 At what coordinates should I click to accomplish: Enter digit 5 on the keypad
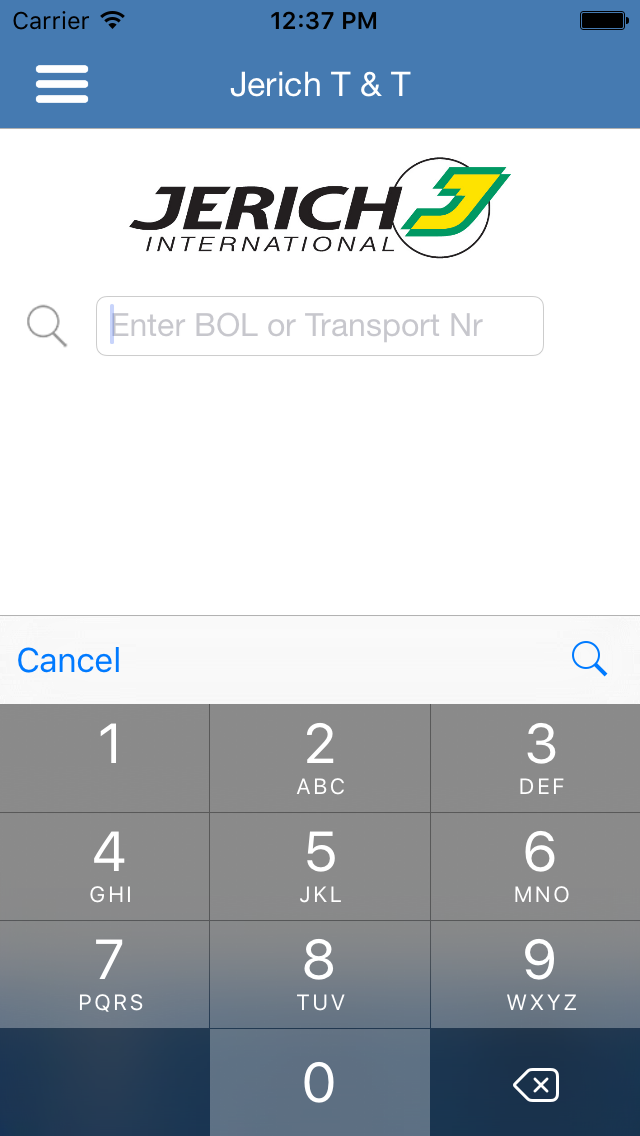pos(320,866)
